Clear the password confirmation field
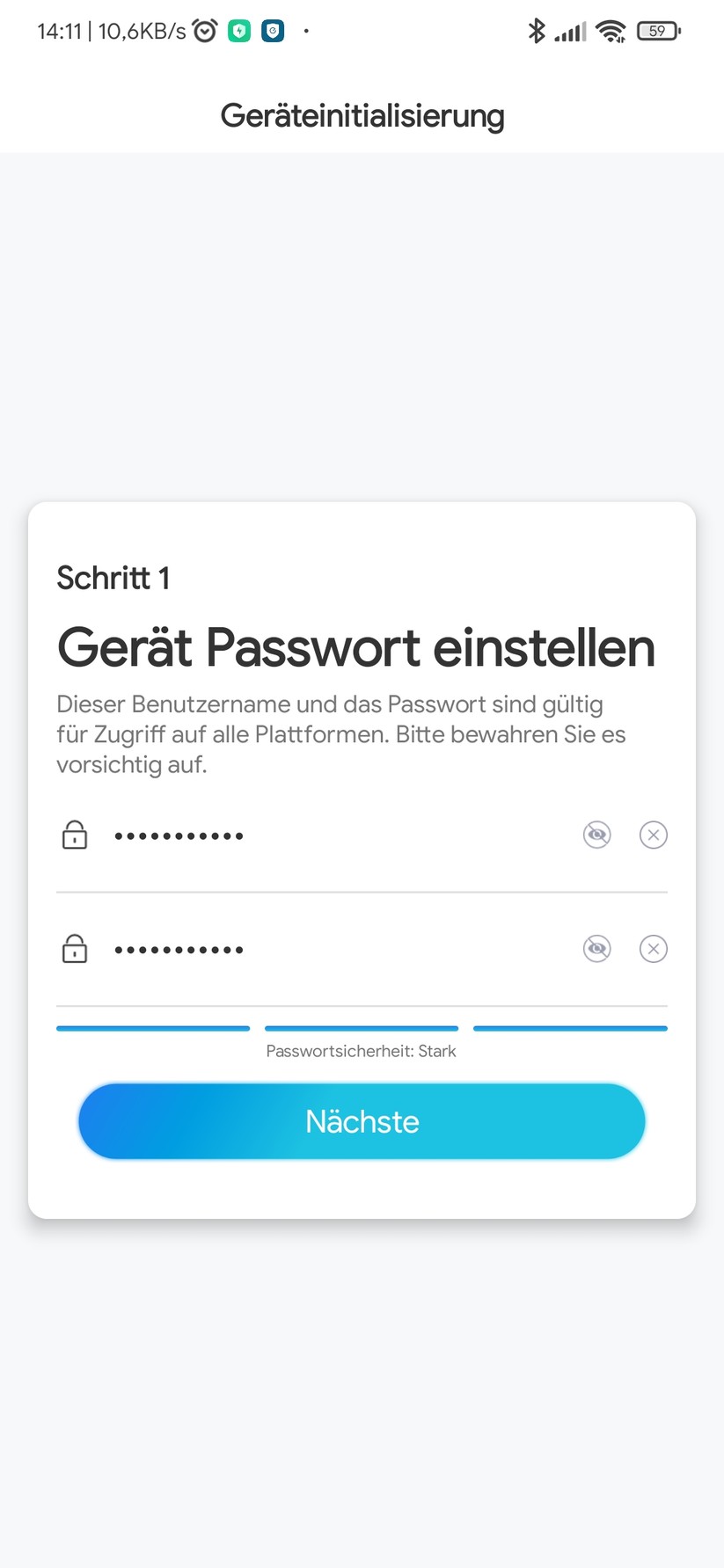The image size is (724, 1568). [x=653, y=949]
